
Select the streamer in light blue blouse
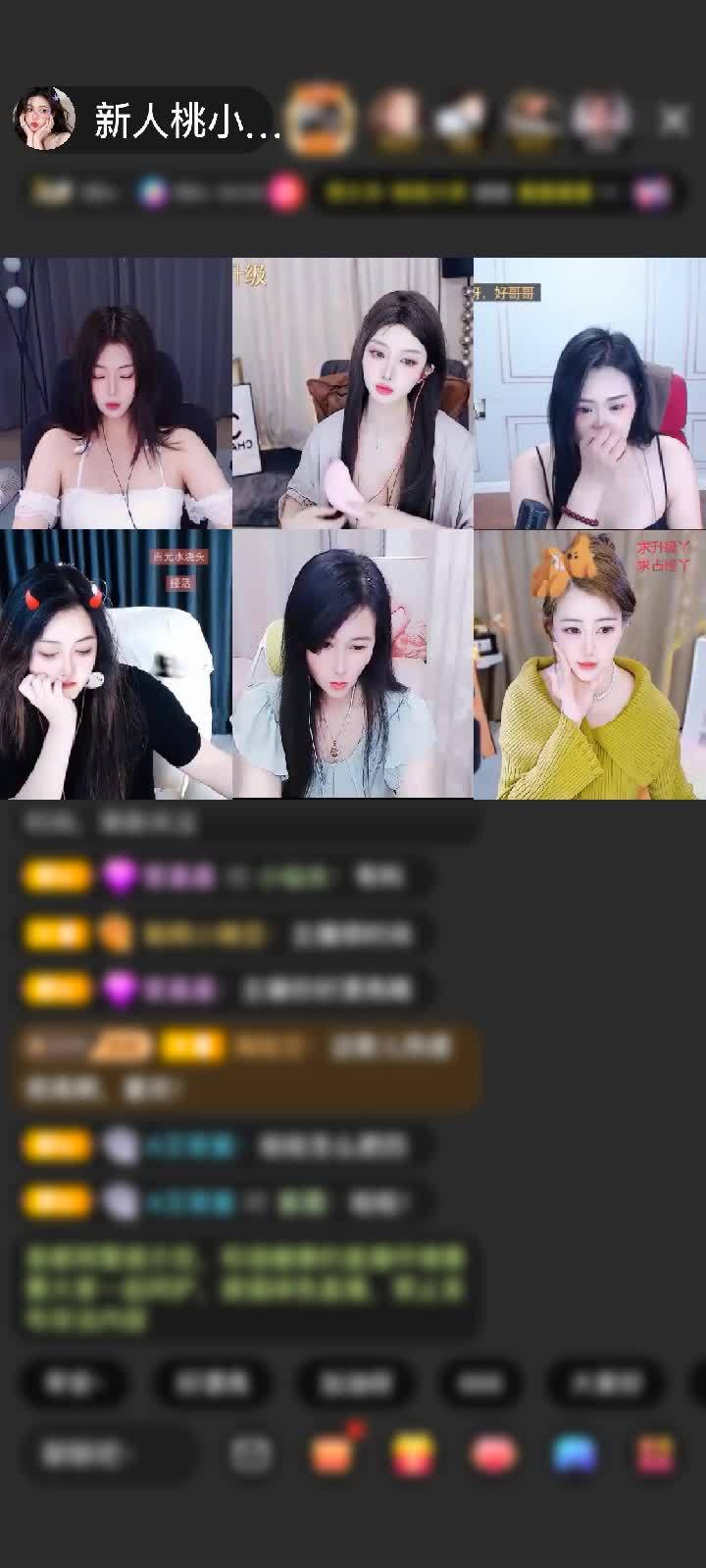click(353, 664)
